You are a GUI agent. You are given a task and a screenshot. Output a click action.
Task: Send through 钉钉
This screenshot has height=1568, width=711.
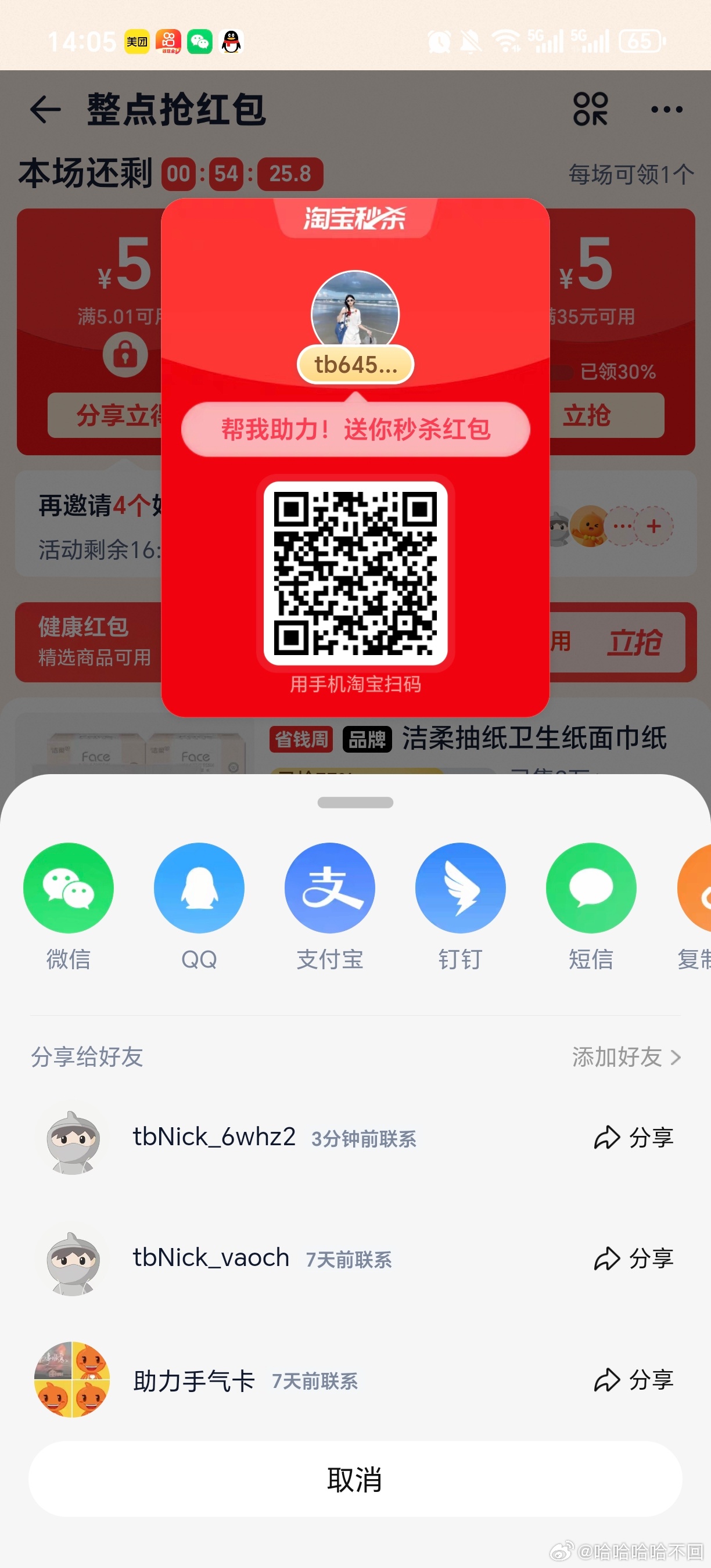460,887
